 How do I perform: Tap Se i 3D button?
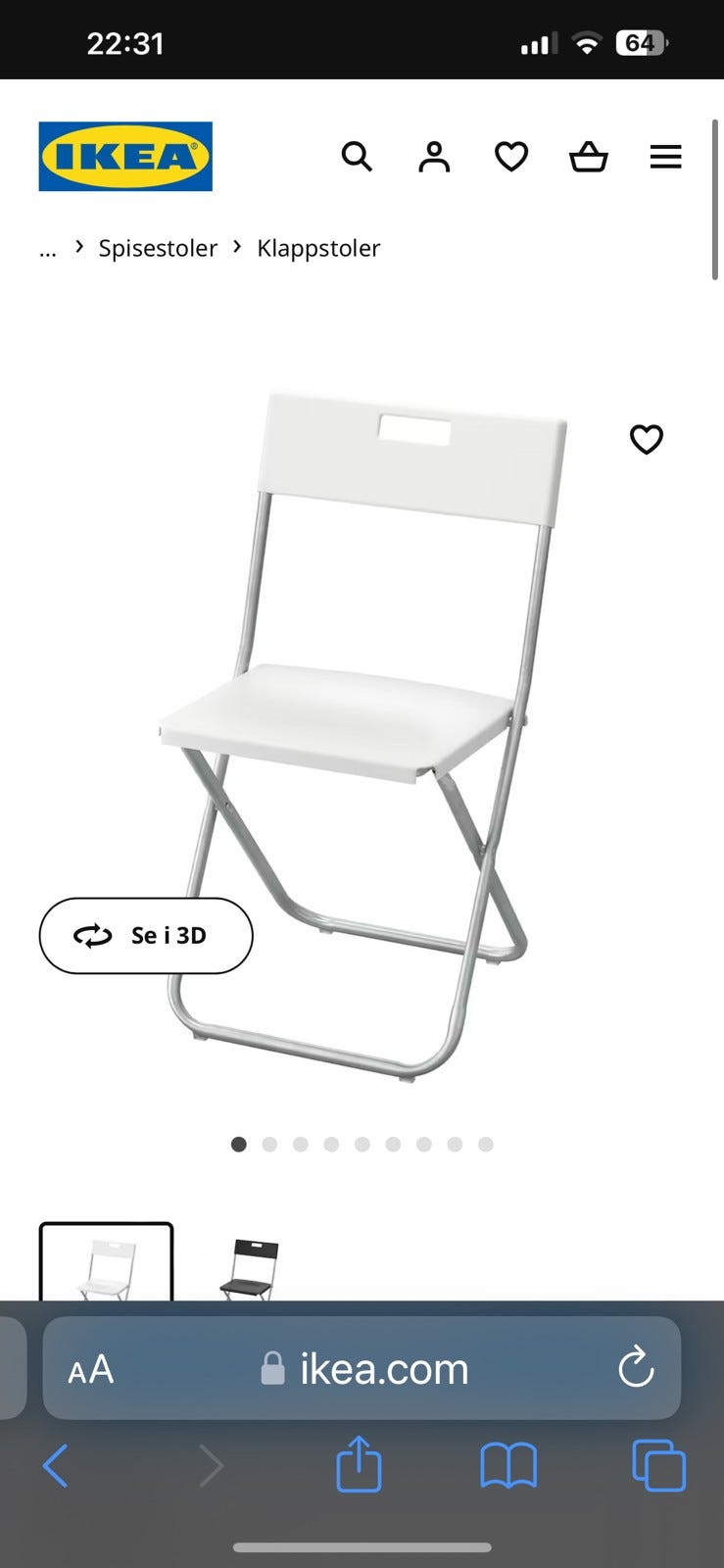pyautogui.click(x=146, y=936)
